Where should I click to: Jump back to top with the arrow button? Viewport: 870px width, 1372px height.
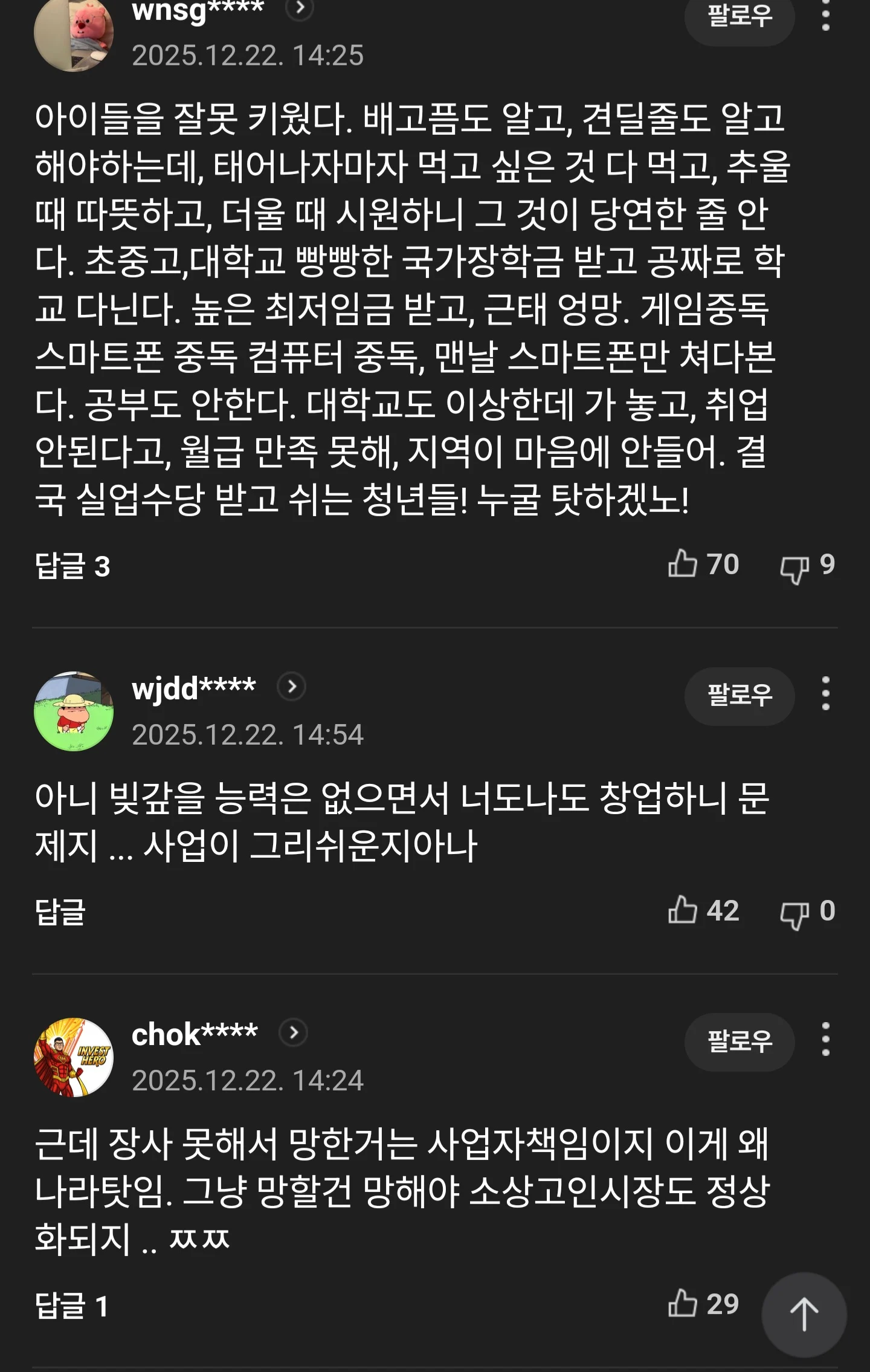pyautogui.click(x=804, y=1315)
